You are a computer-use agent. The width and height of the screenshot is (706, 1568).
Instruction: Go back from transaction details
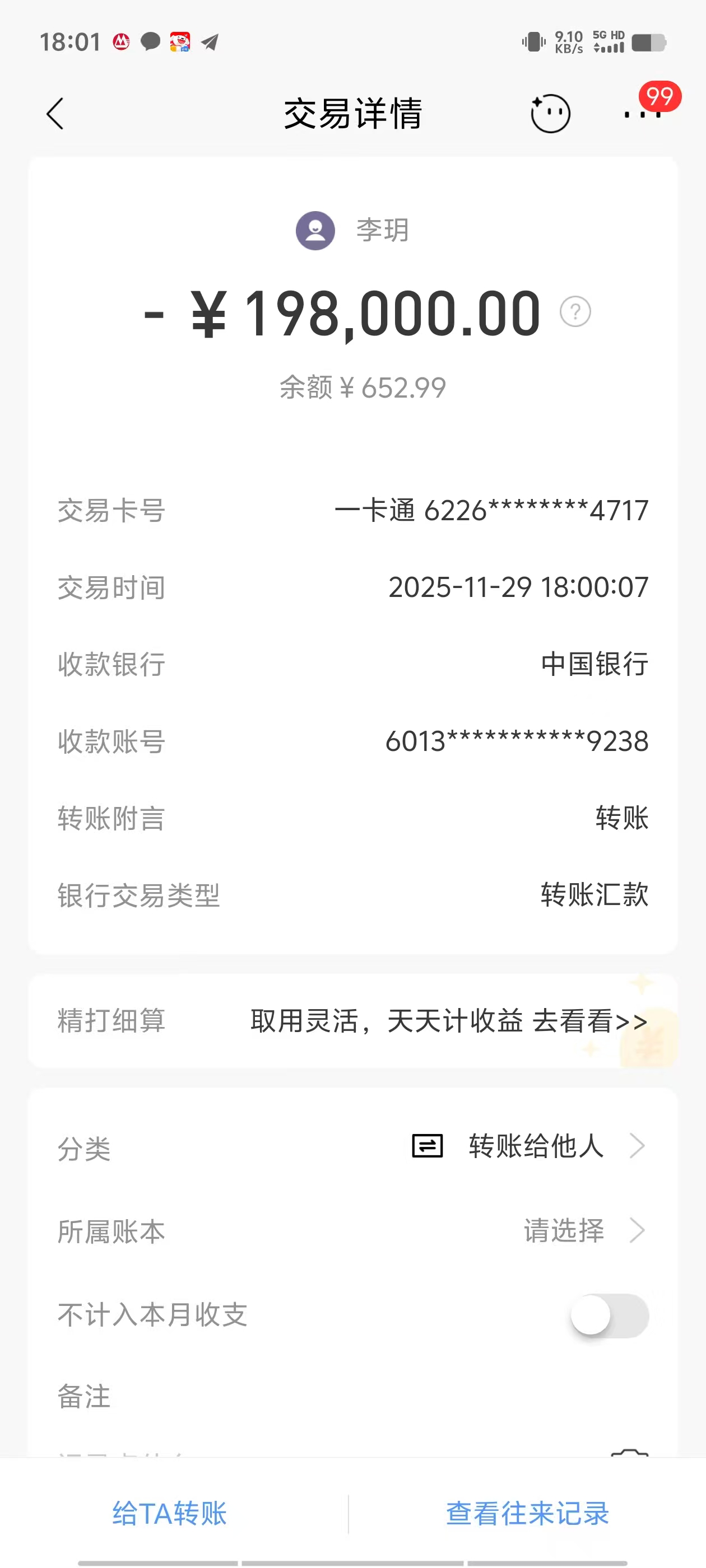tap(55, 114)
